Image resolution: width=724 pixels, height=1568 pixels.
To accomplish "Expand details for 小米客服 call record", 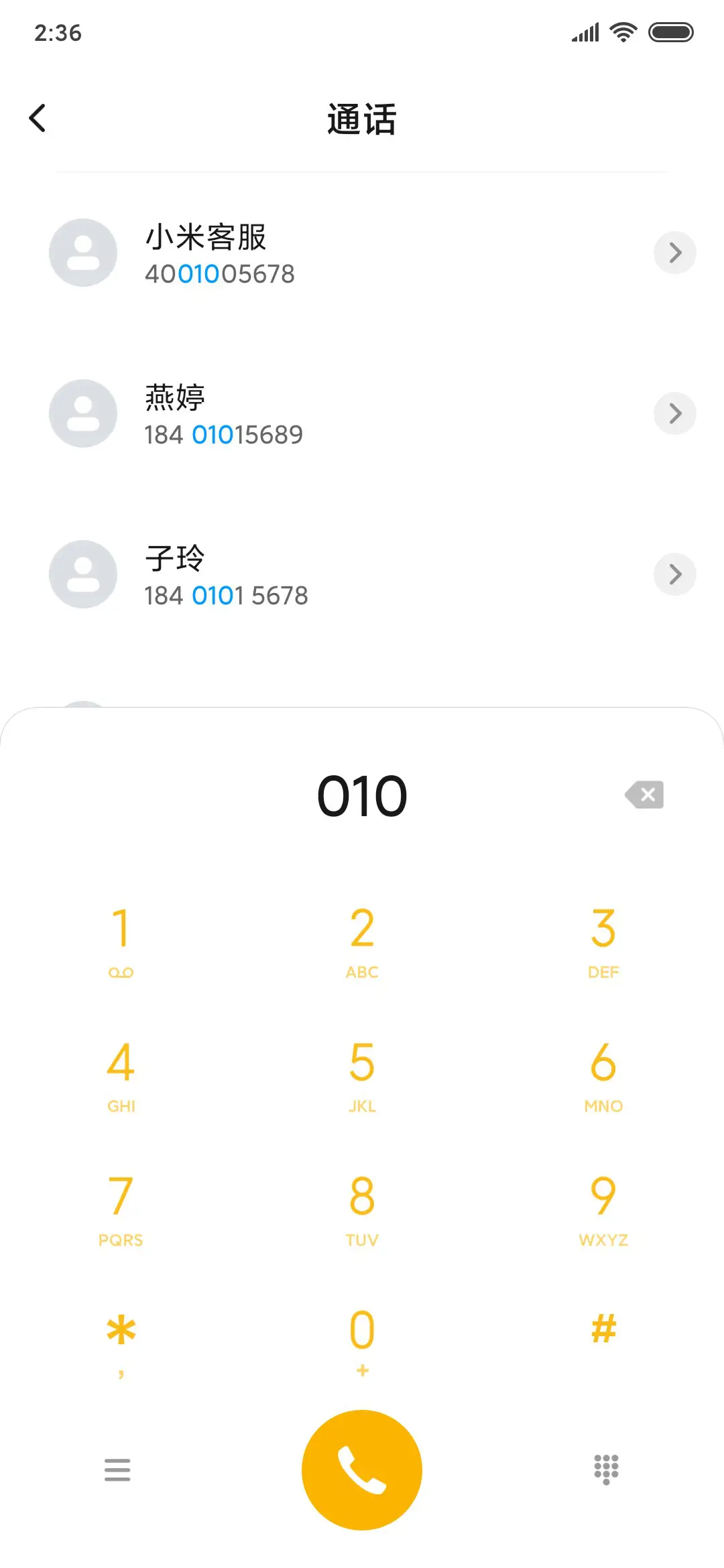I will 675,253.
